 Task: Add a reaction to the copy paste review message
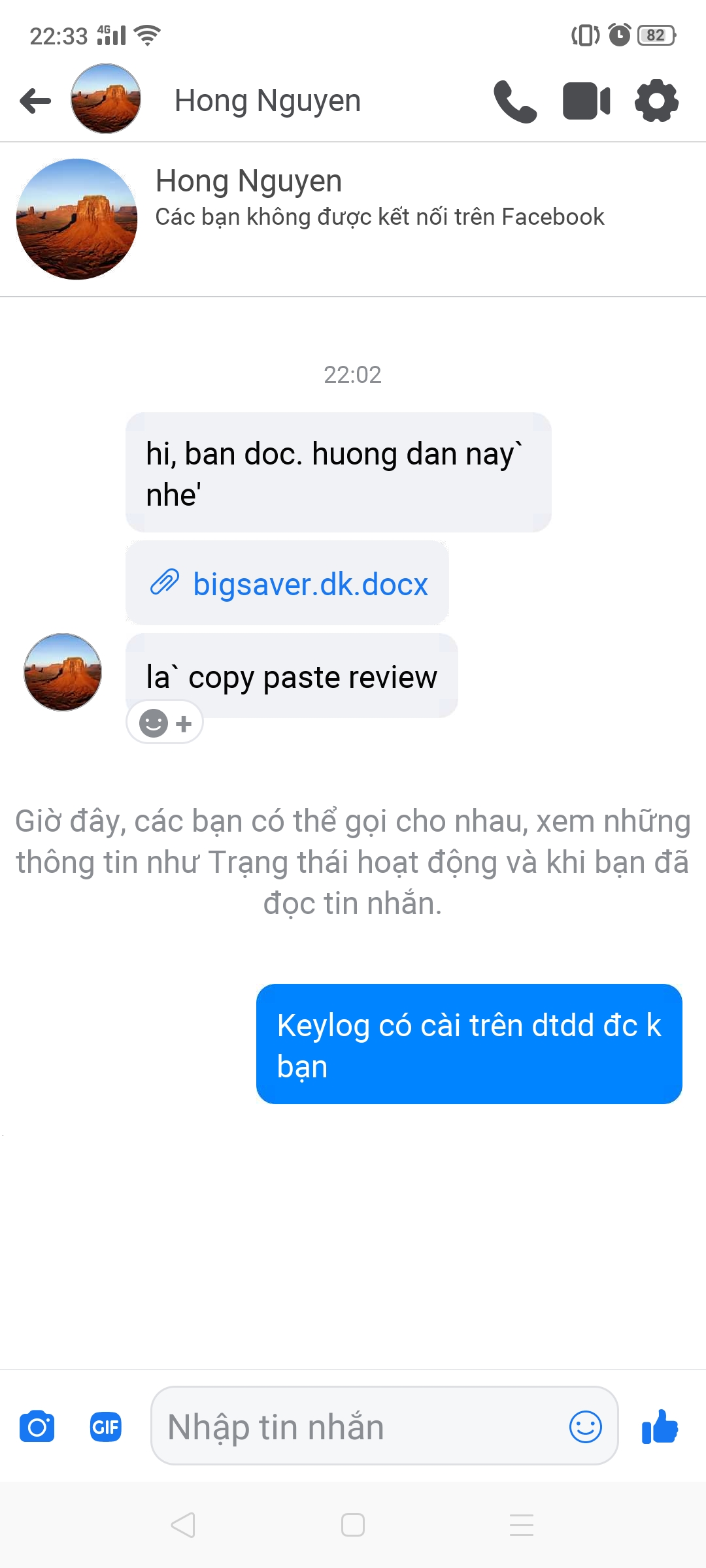[165, 723]
